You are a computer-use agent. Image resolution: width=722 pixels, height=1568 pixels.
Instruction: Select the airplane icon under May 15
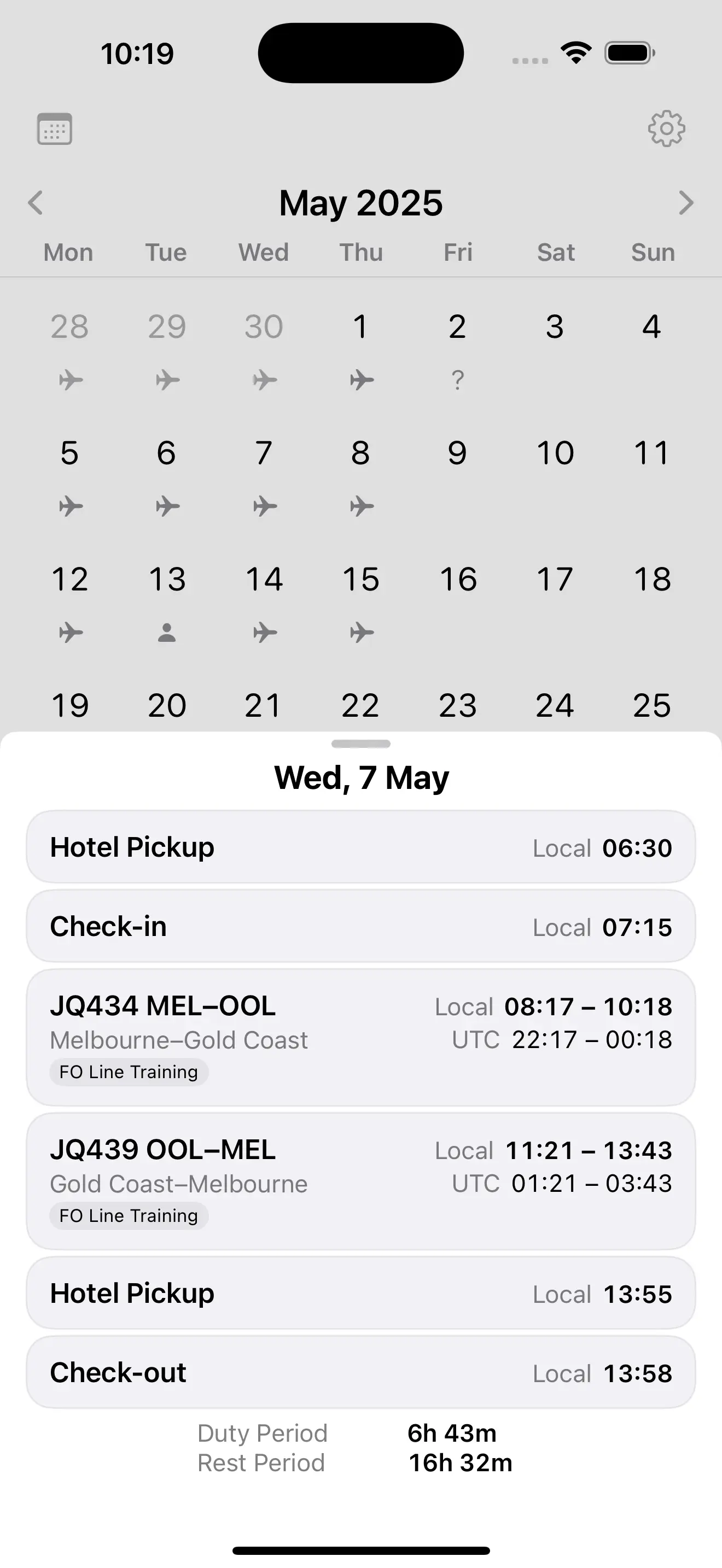coord(360,632)
